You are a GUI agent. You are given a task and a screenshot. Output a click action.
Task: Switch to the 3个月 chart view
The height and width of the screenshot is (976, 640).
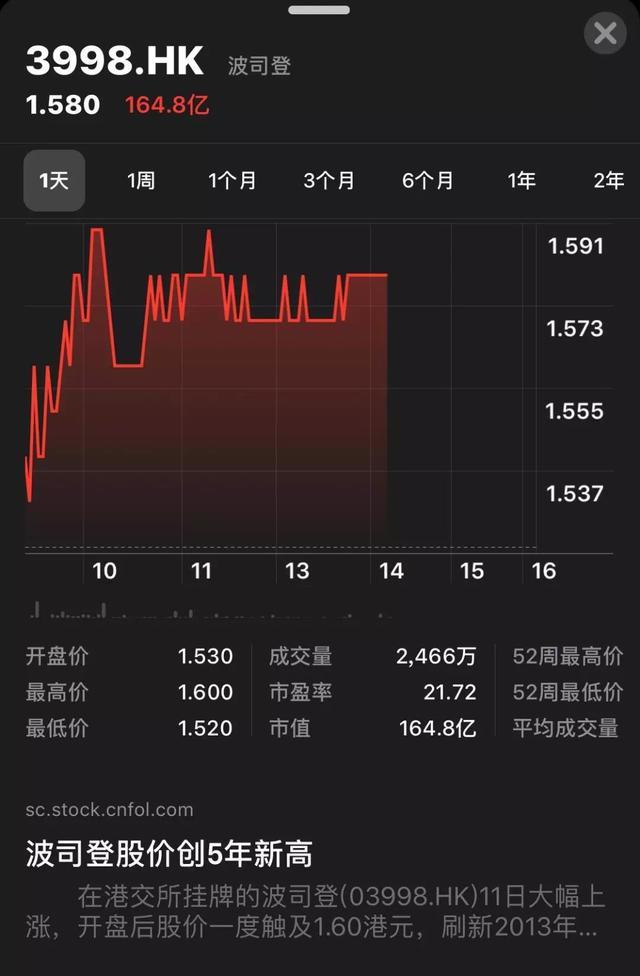coord(329,181)
